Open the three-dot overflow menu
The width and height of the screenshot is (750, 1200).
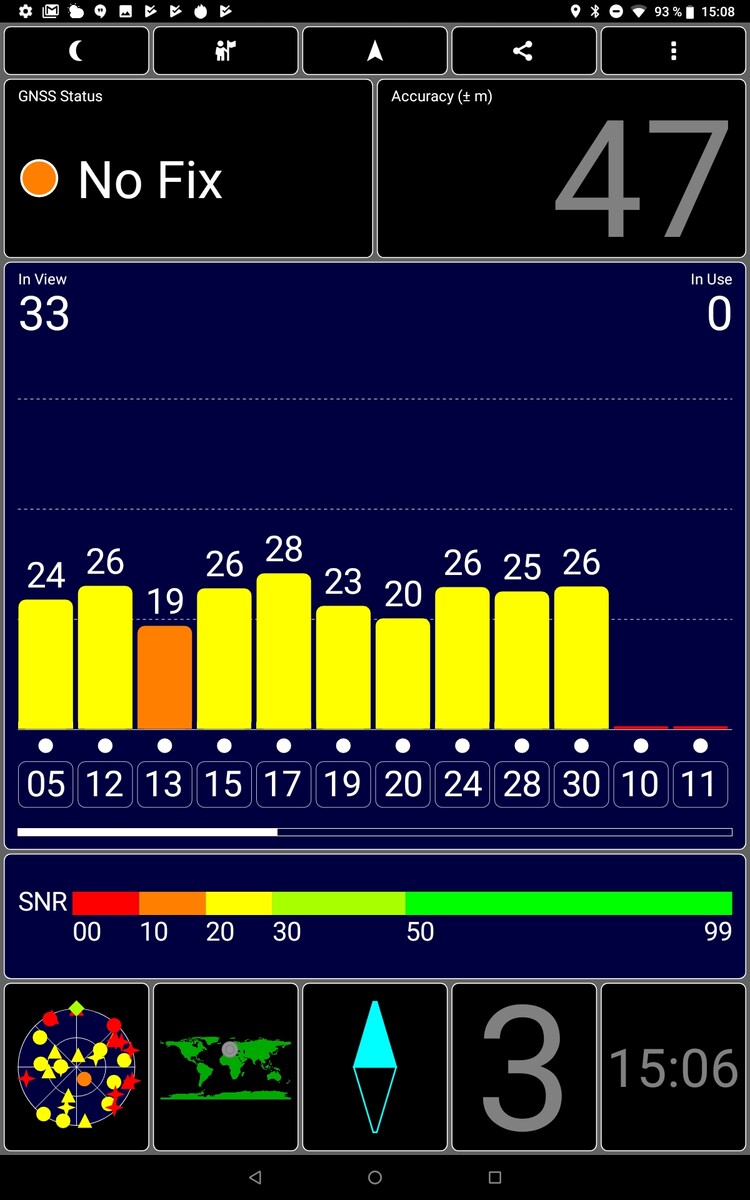tap(673, 51)
